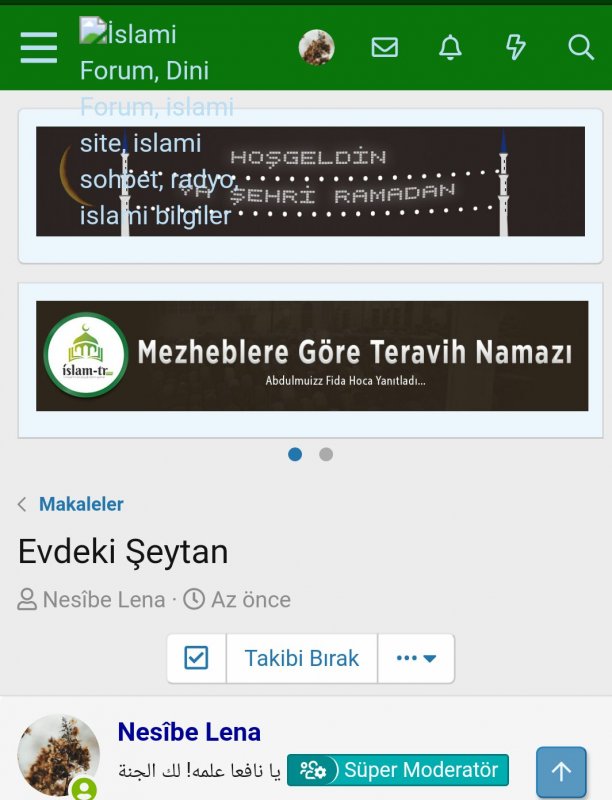Open the search magnifier
This screenshot has width=612, height=800.
[581, 47]
